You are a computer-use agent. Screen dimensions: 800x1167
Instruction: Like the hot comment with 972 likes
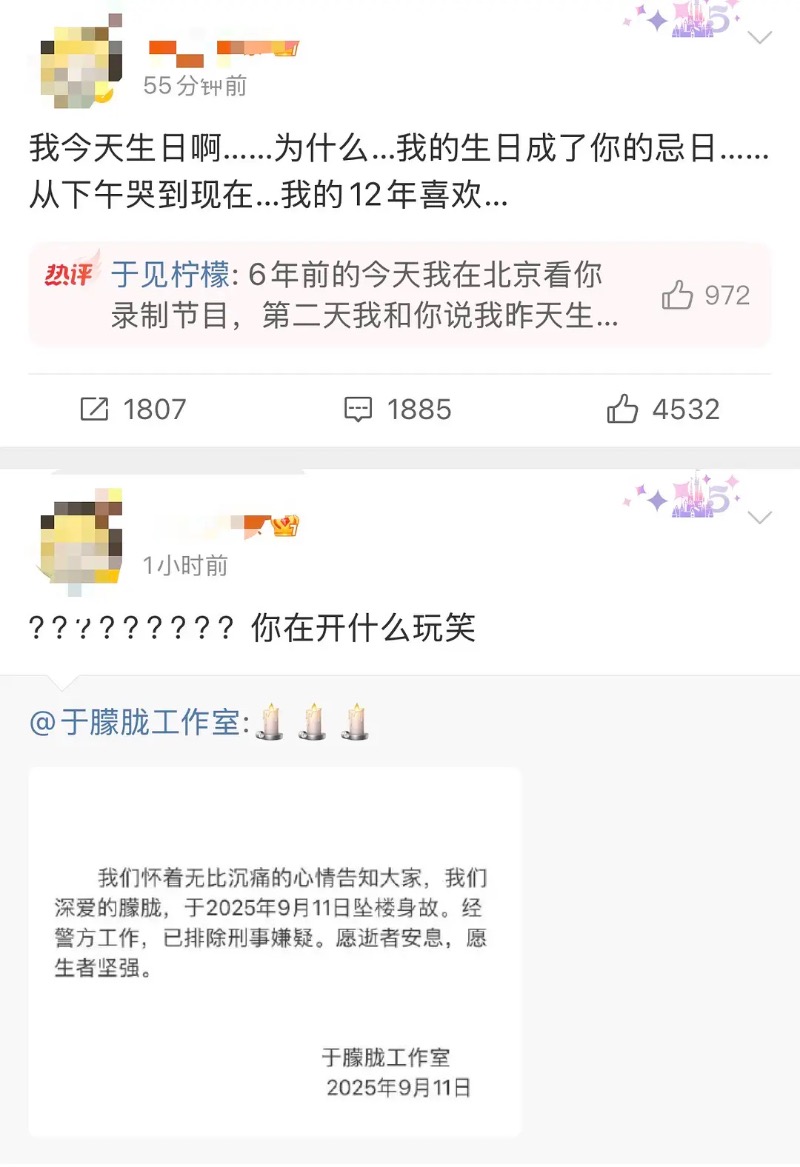pos(705,295)
